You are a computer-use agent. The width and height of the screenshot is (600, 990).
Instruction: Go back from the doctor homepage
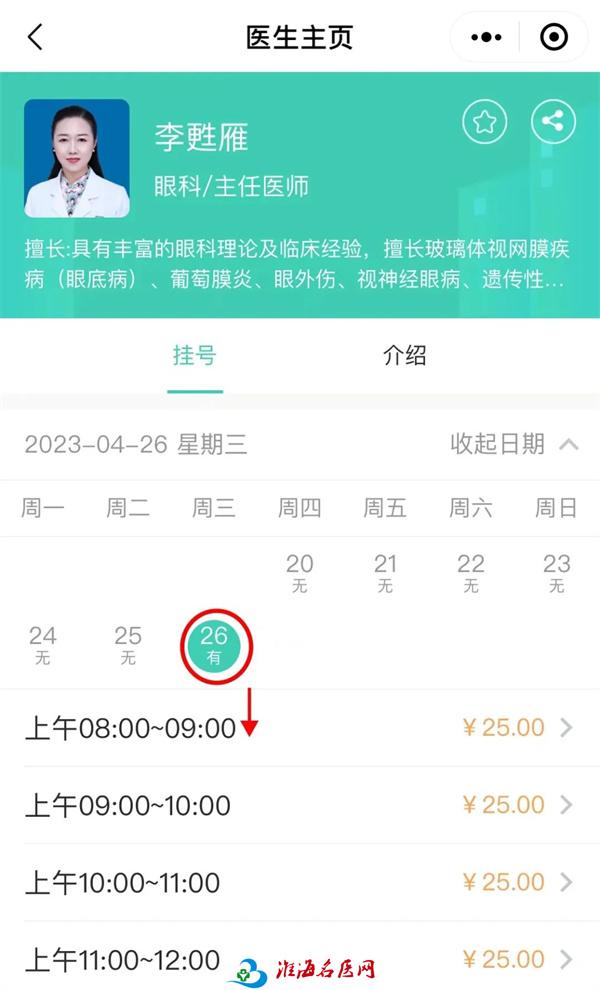(x=35, y=38)
